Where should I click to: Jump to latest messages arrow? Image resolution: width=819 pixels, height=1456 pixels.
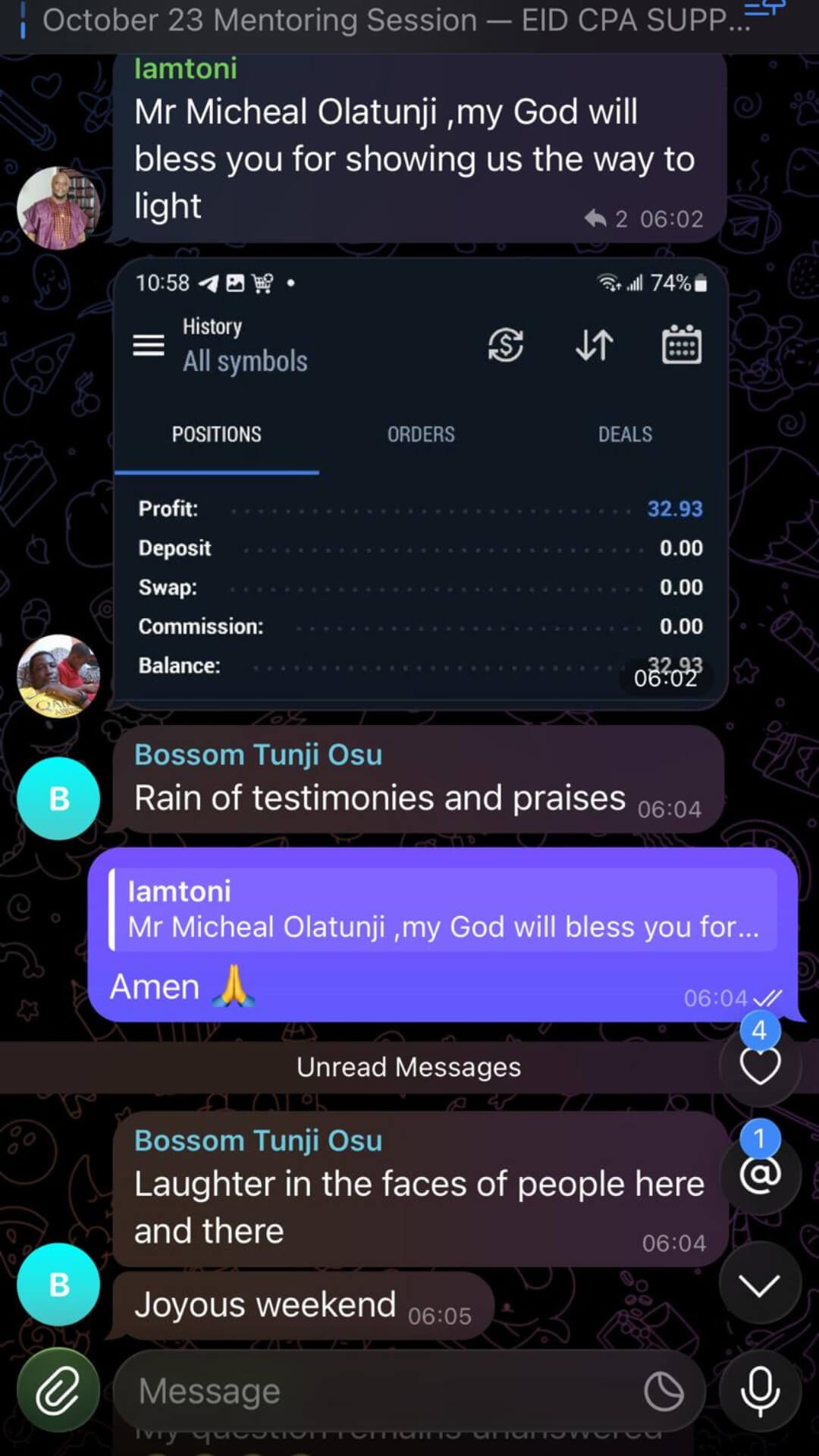[760, 1285]
